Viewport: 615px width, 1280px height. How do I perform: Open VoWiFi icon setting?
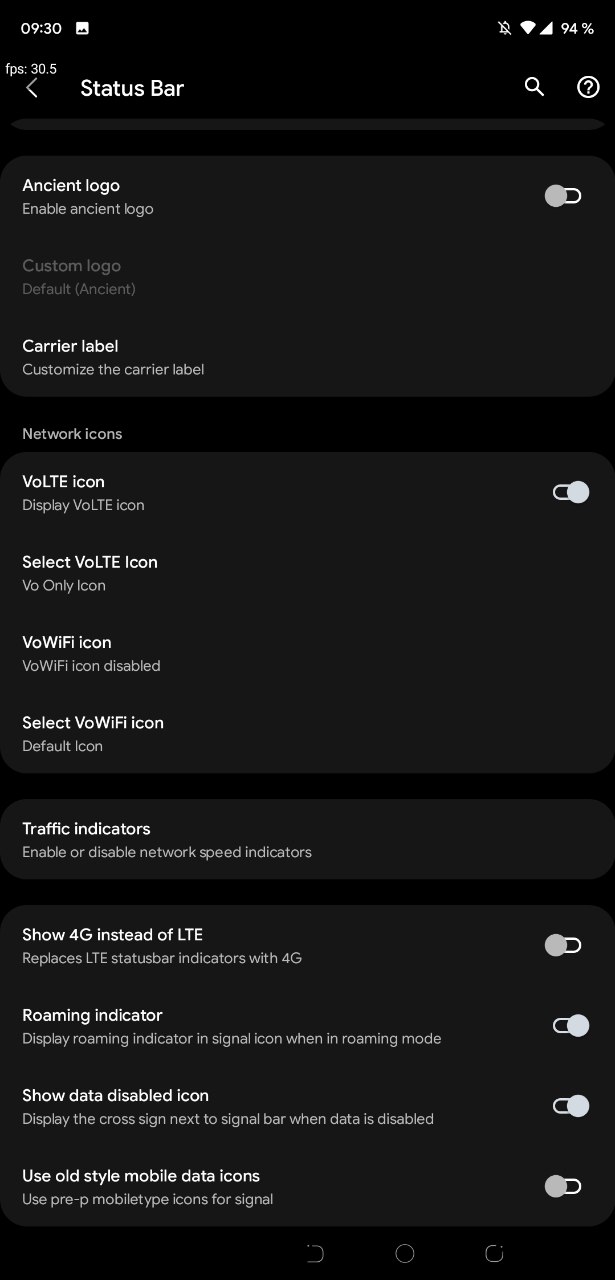pos(307,653)
